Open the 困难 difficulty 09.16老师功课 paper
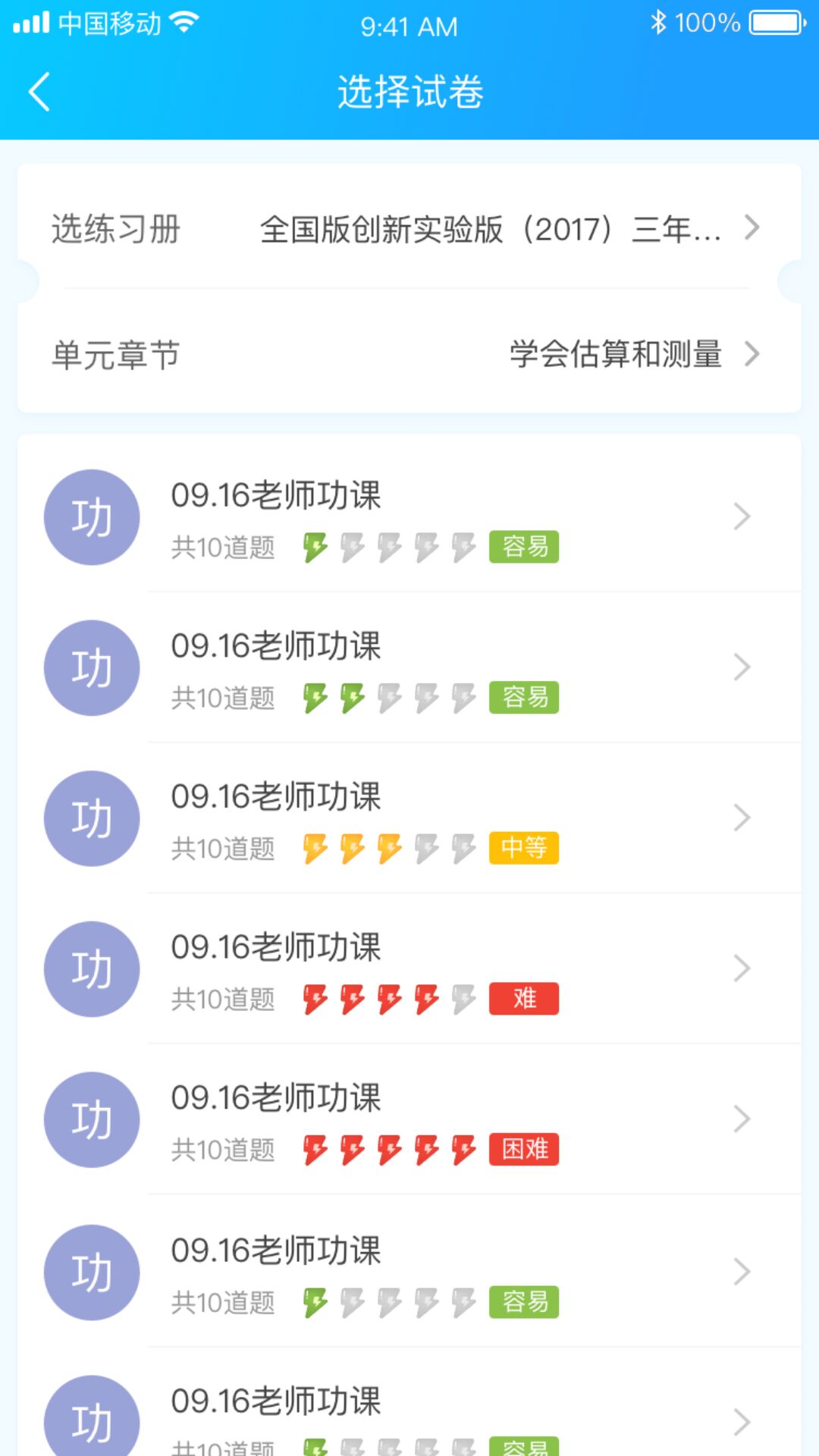The image size is (819, 1456). click(409, 1119)
